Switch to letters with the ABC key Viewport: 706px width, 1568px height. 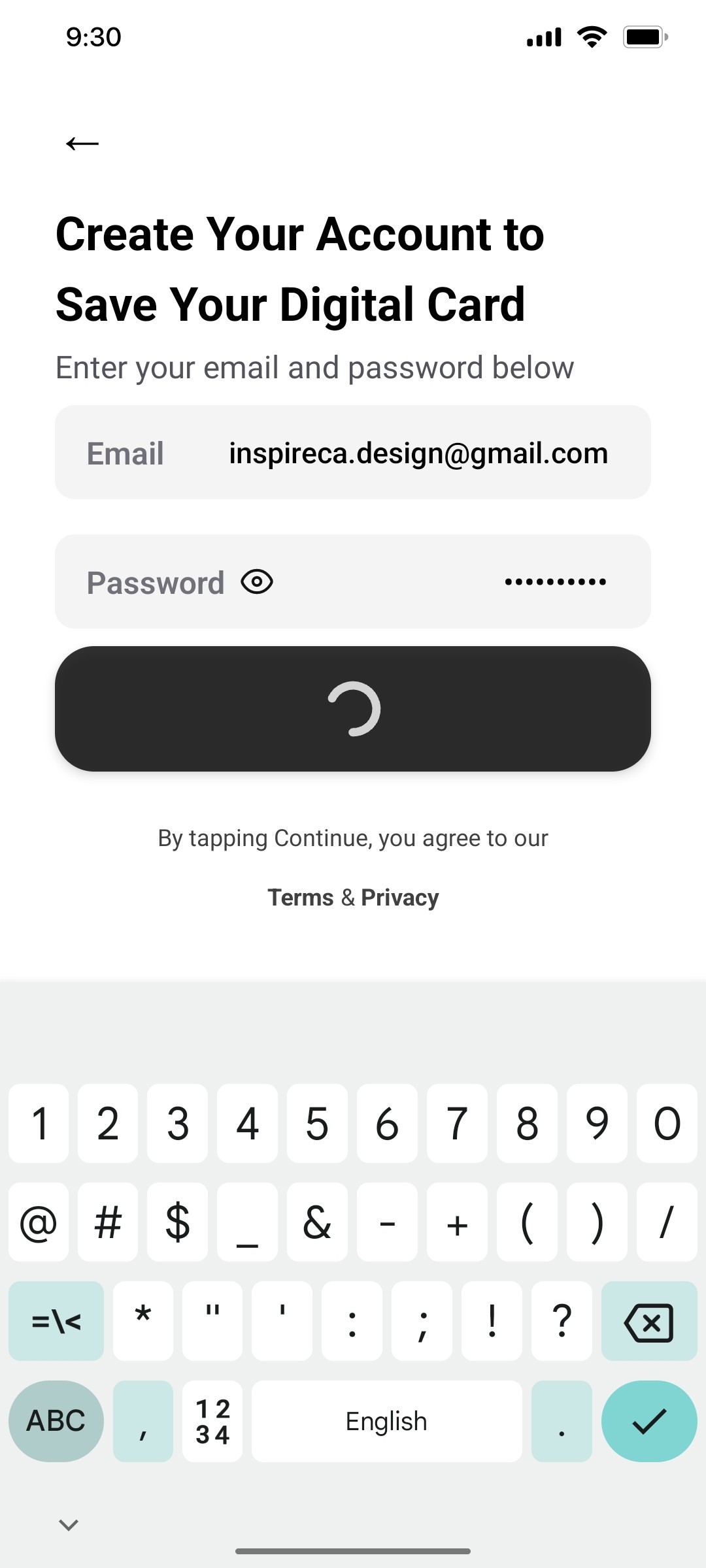56,1421
